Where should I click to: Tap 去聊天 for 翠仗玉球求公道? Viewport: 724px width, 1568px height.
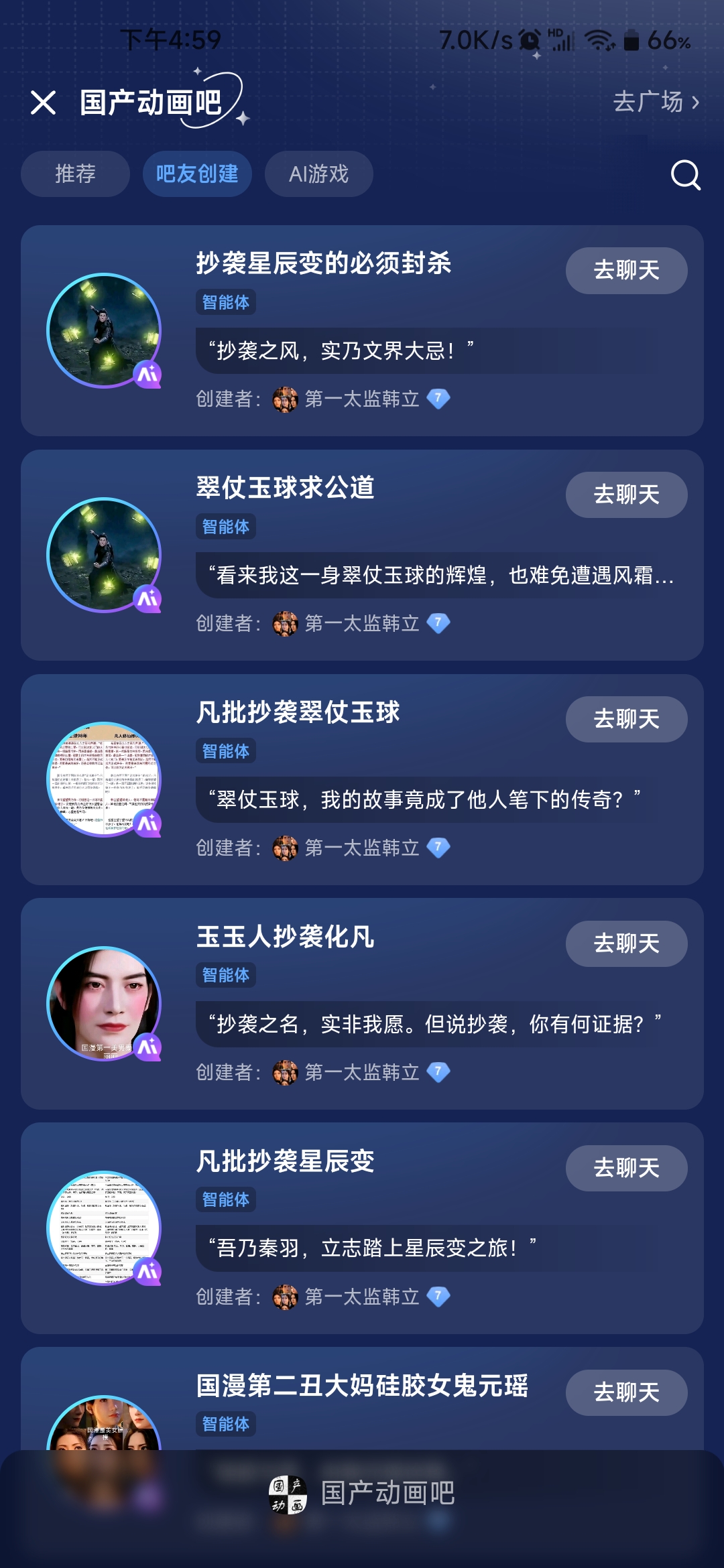[x=626, y=495]
